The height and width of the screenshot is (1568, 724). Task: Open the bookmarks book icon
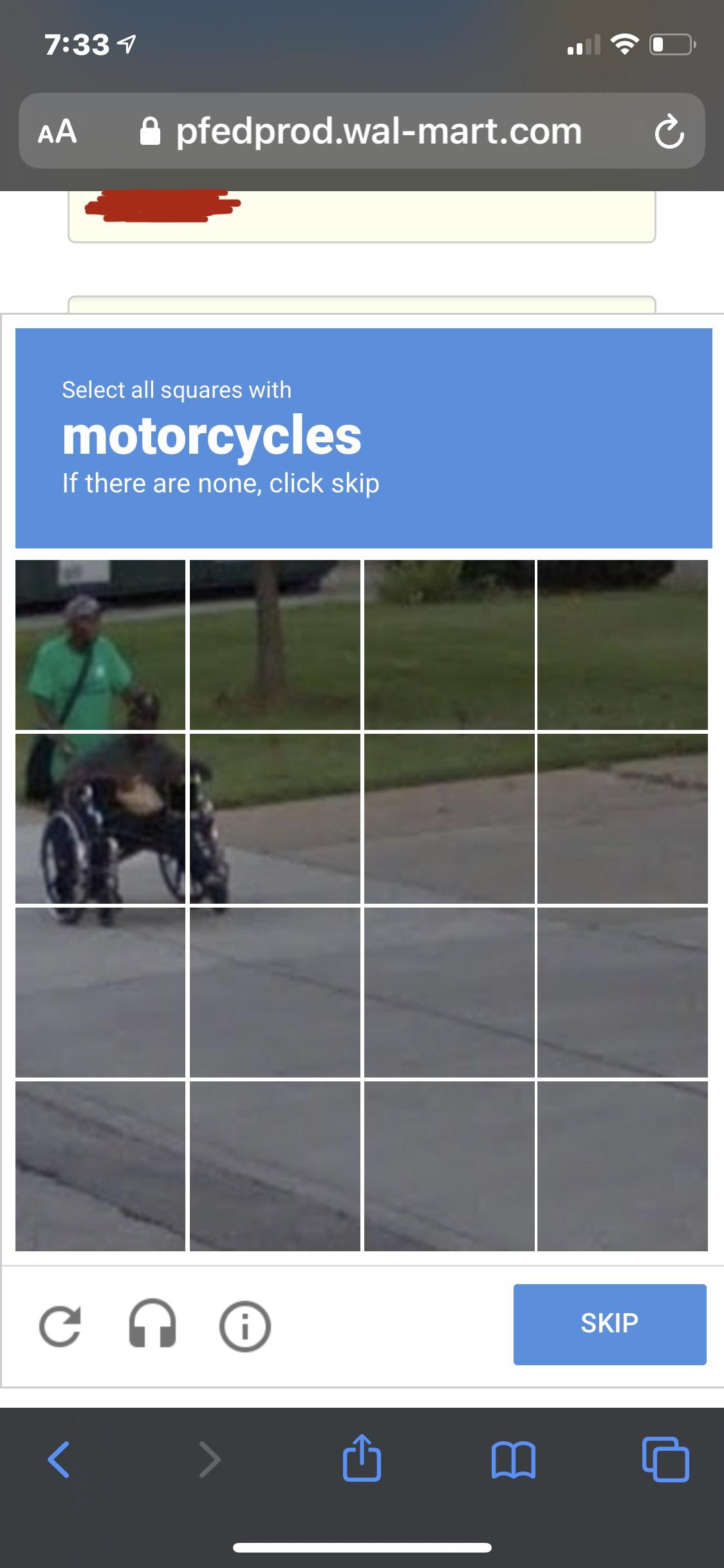pos(513,1459)
